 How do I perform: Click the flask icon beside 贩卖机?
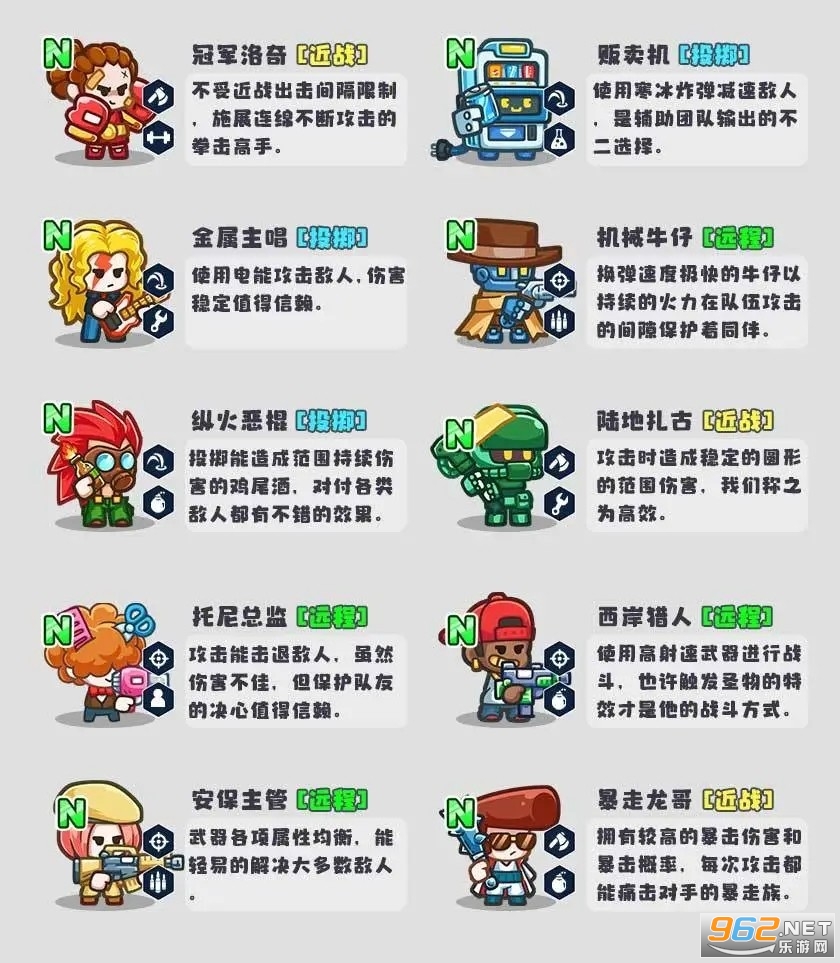(559, 140)
